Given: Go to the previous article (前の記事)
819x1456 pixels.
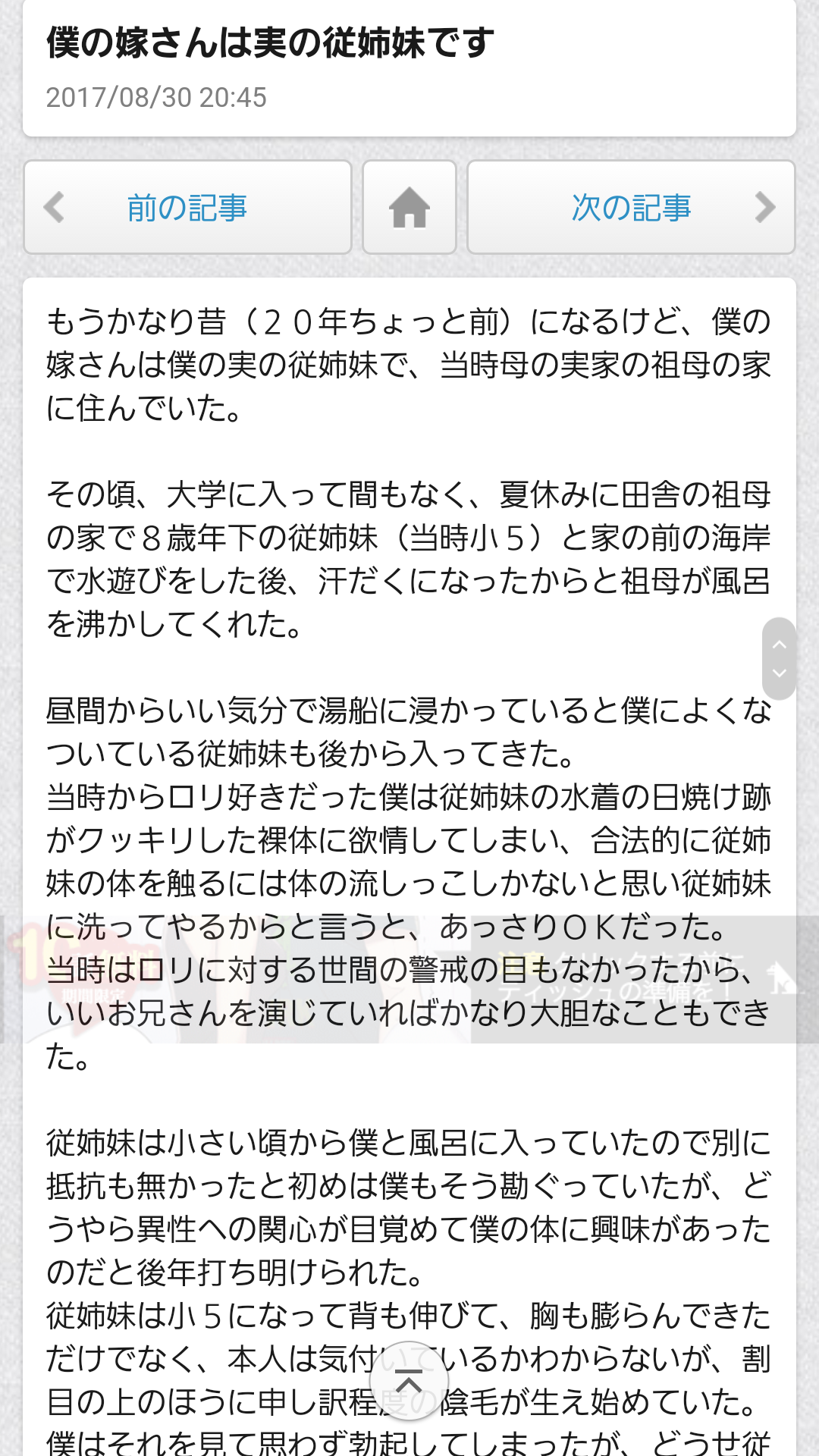Looking at the screenshot, I should (187, 207).
